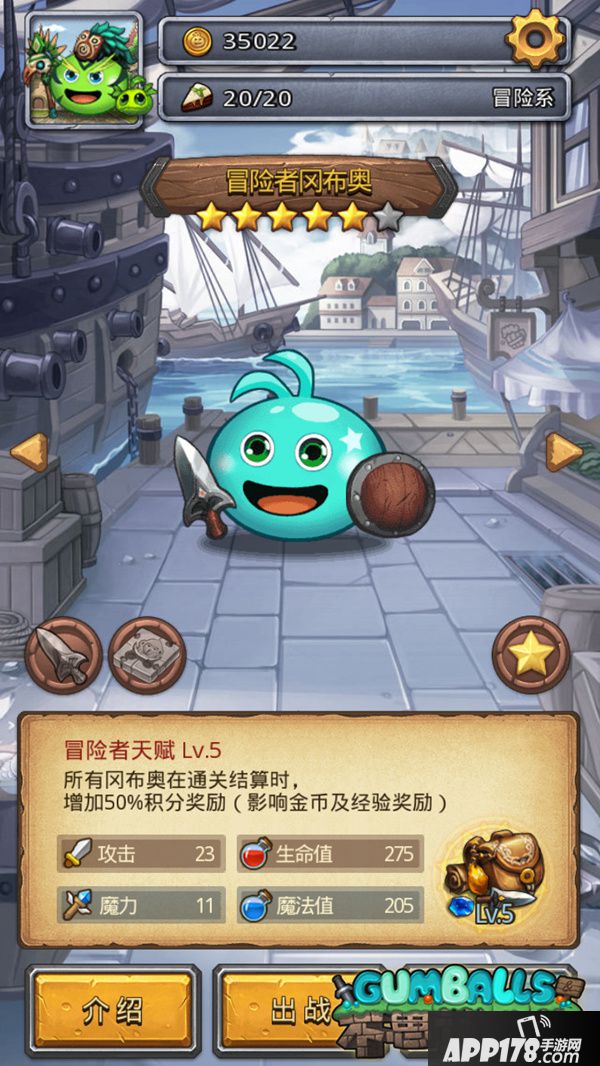Open the settings gear
600x1066 pixels.
pos(535,39)
